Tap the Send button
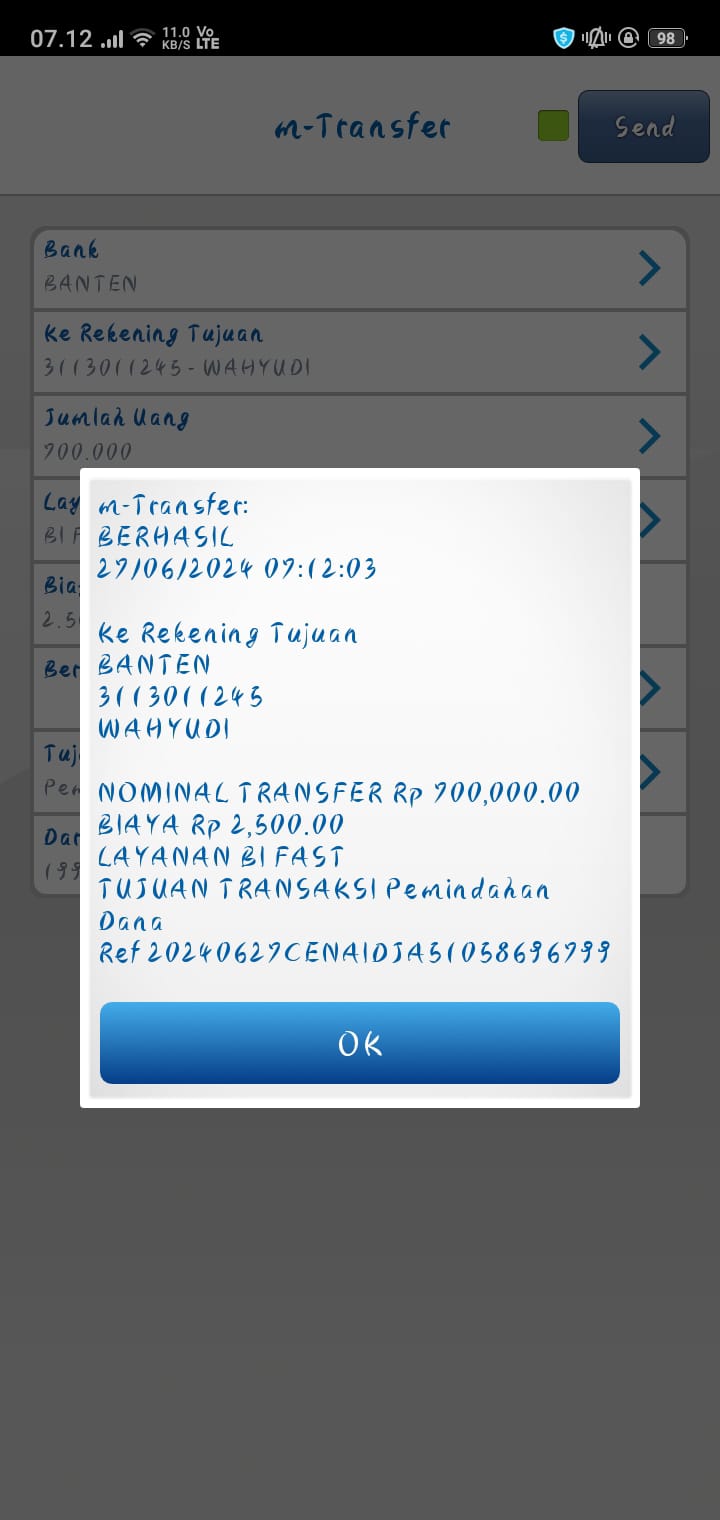Image resolution: width=720 pixels, height=1520 pixels. tap(643, 127)
